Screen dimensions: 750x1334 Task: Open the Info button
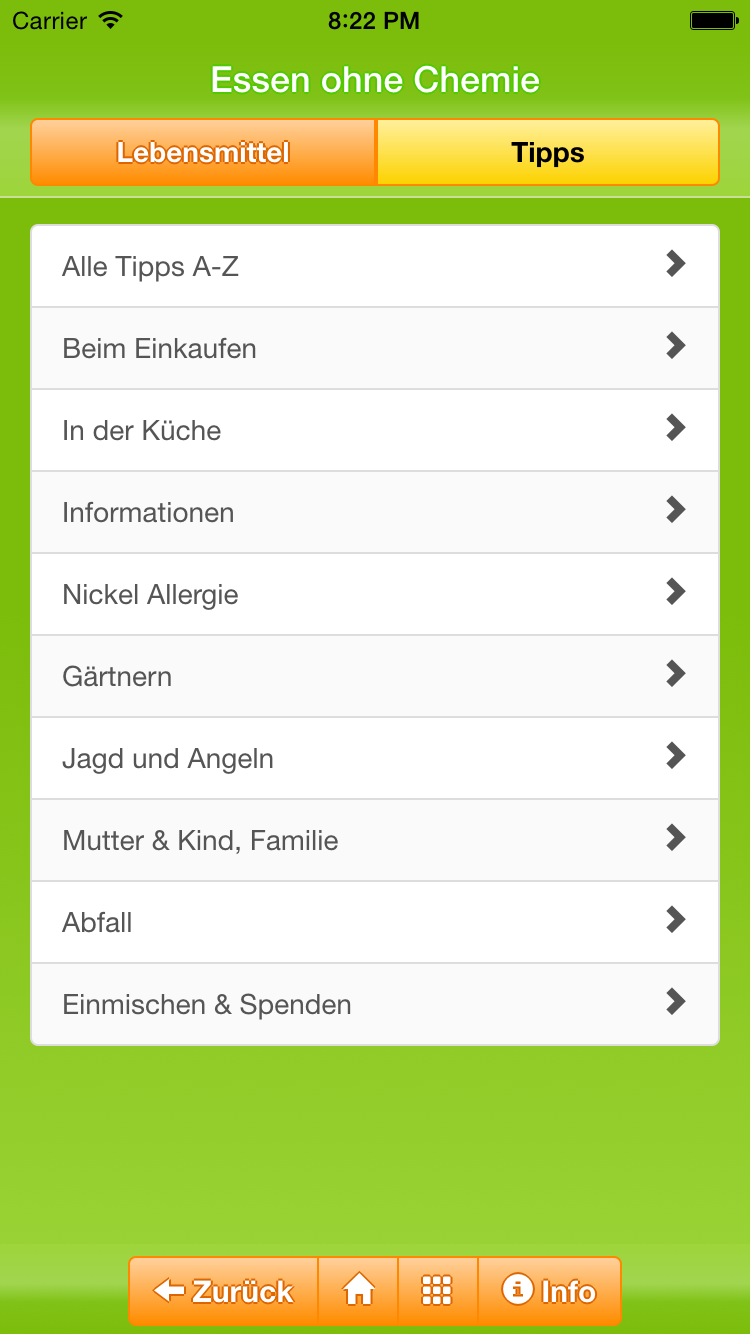click(x=549, y=1291)
